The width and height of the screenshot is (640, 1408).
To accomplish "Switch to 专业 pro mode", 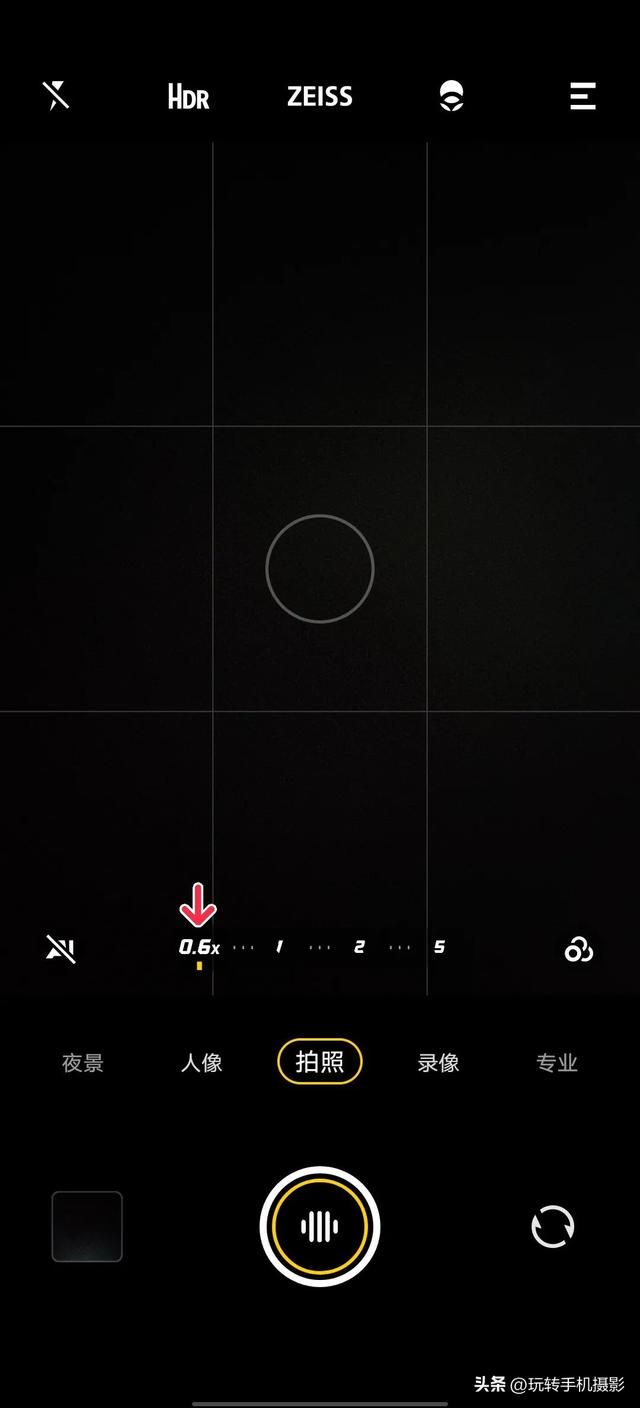I will (557, 1063).
